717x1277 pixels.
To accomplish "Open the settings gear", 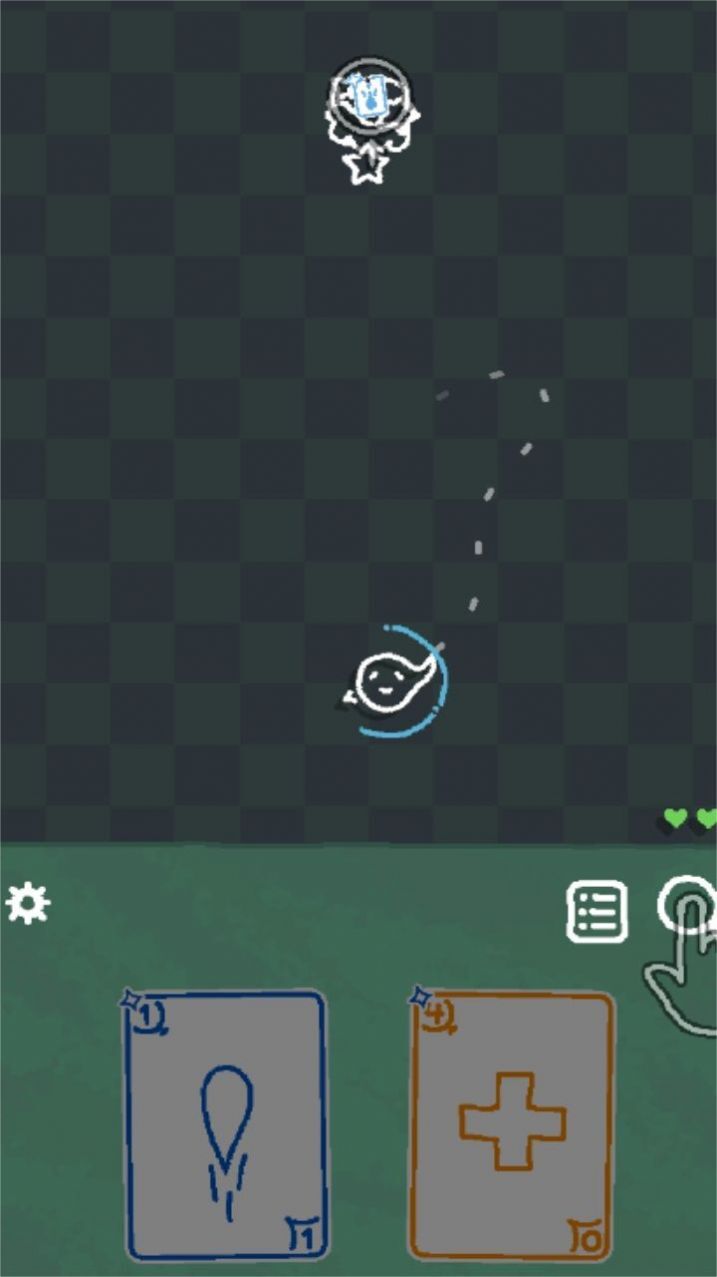I will click(27, 904).
